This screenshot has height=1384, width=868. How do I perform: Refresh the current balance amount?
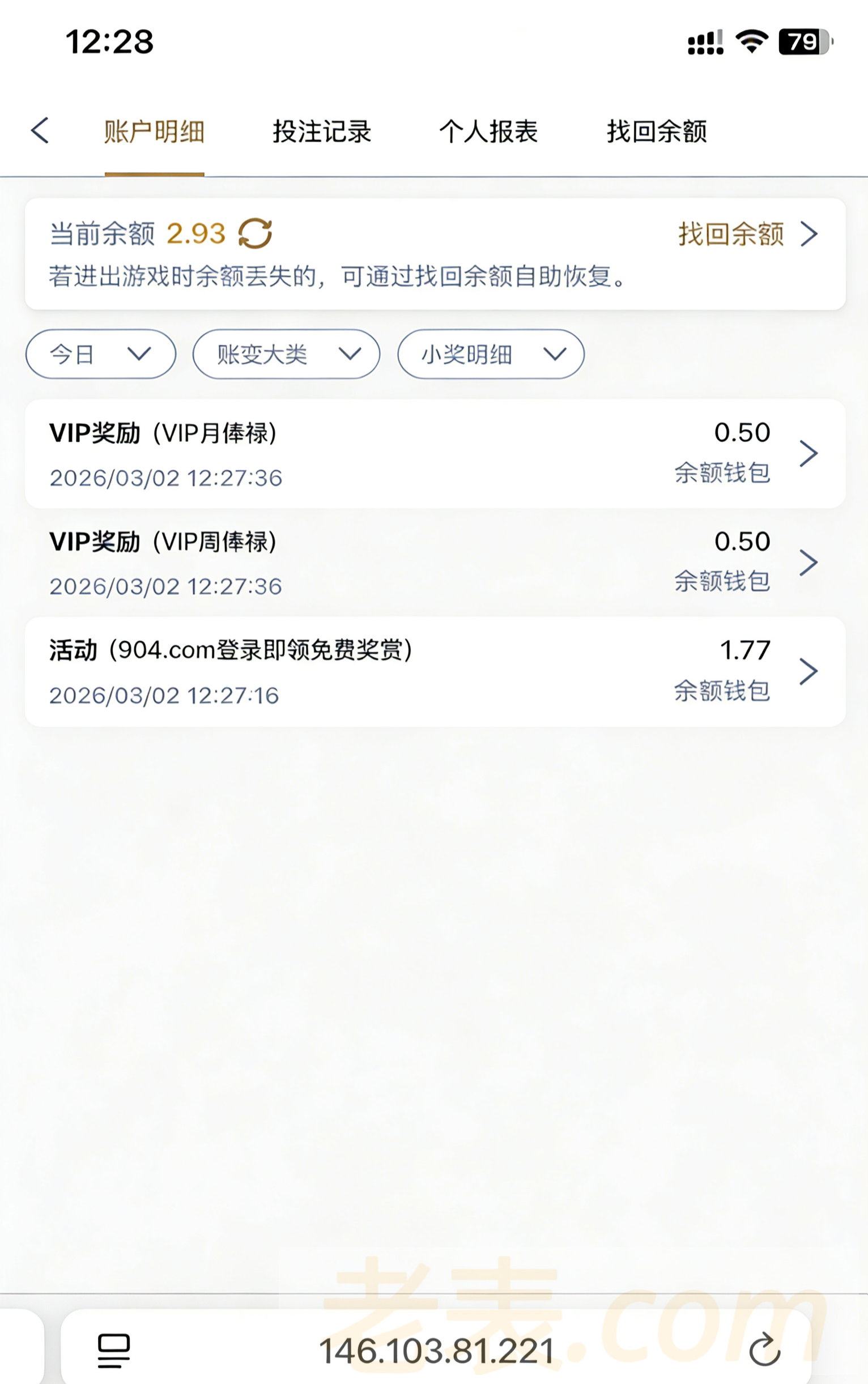pos(255,233)
